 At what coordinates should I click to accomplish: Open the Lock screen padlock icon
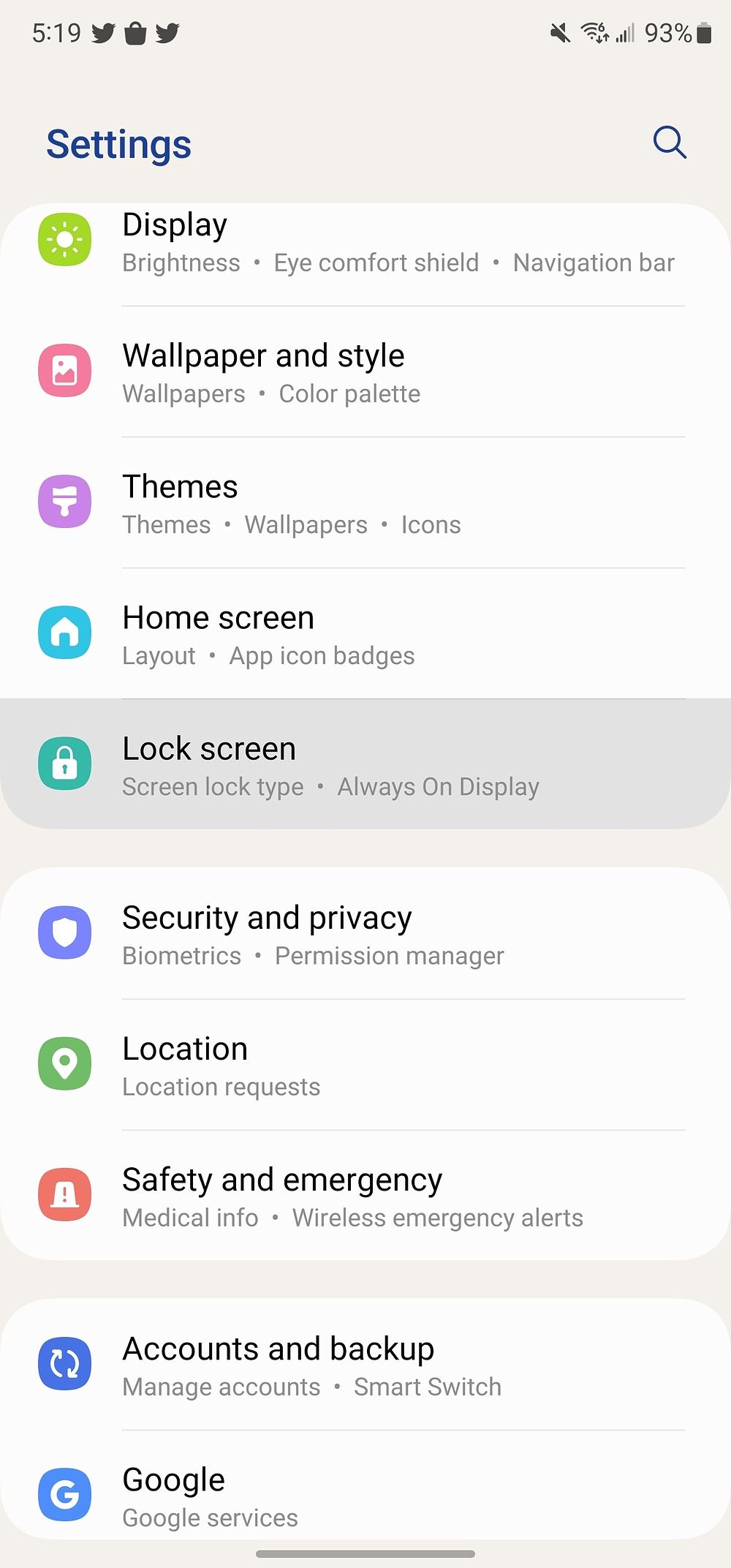click(64, 763)
